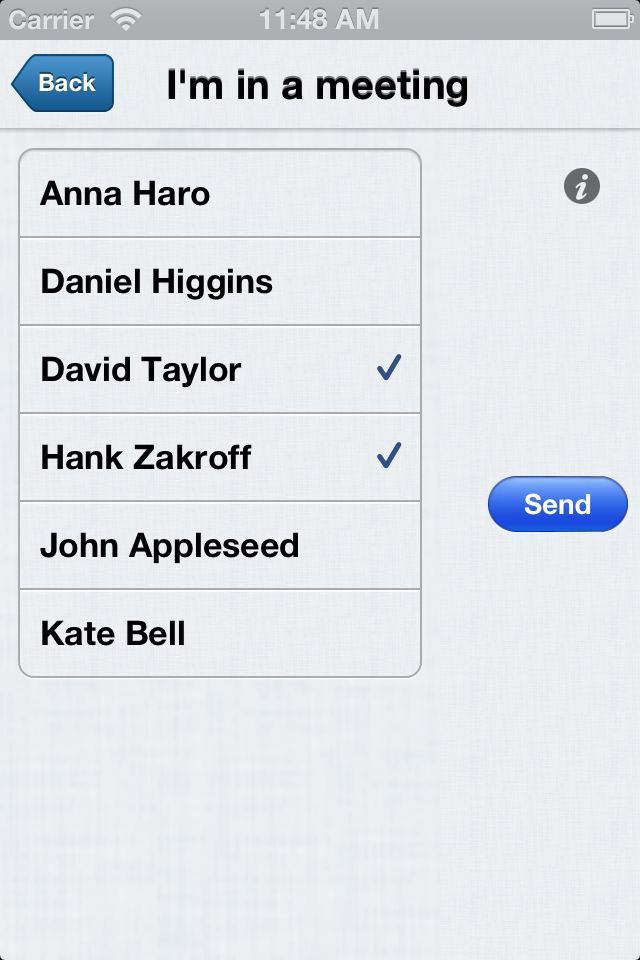Send the meeting message

point(557,504)
